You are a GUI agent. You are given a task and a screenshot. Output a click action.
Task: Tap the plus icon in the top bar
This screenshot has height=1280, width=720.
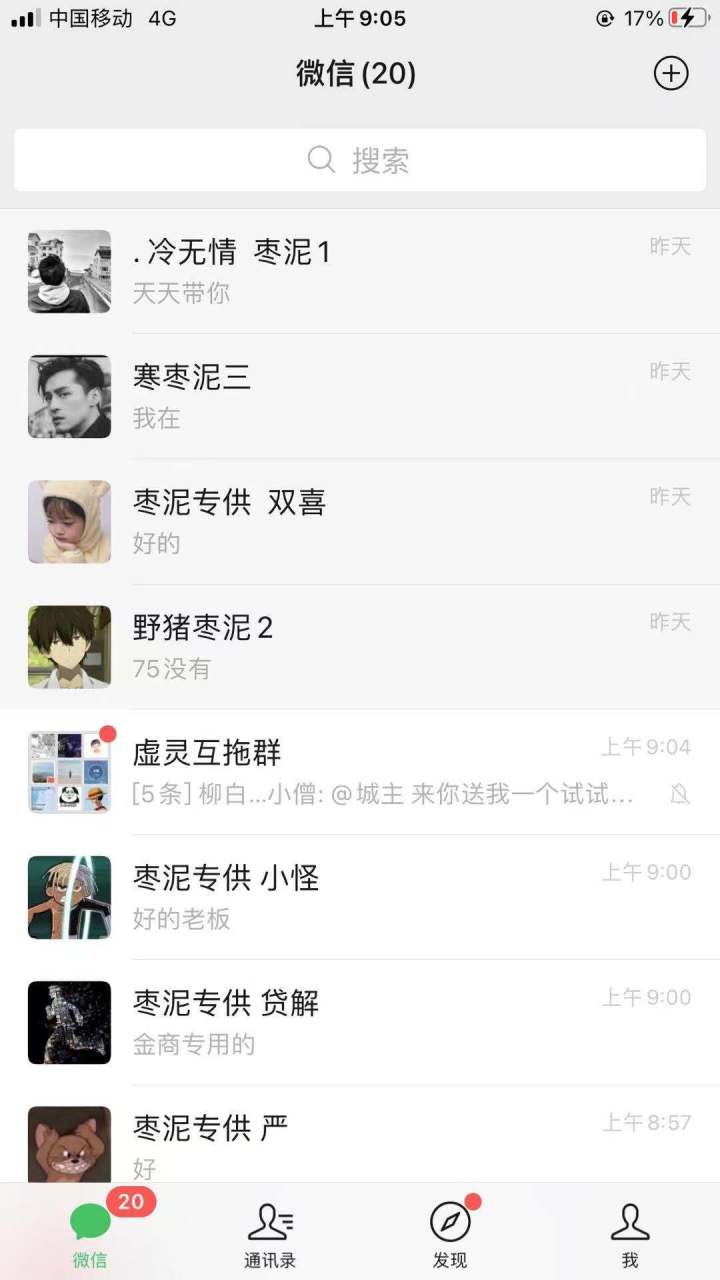(671, 73)
